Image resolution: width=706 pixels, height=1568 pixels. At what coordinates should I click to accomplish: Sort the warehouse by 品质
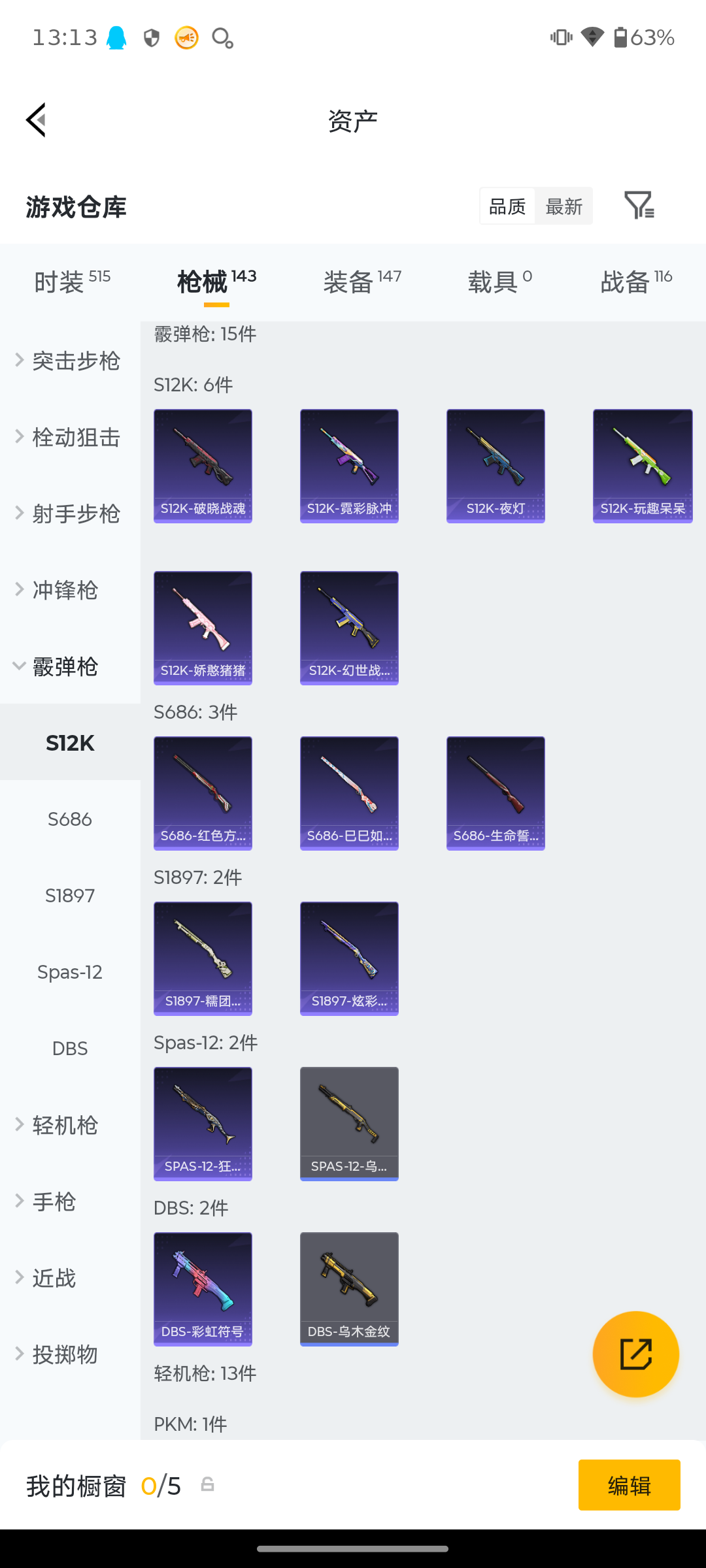pyautogui.click(x=507, y=206)
